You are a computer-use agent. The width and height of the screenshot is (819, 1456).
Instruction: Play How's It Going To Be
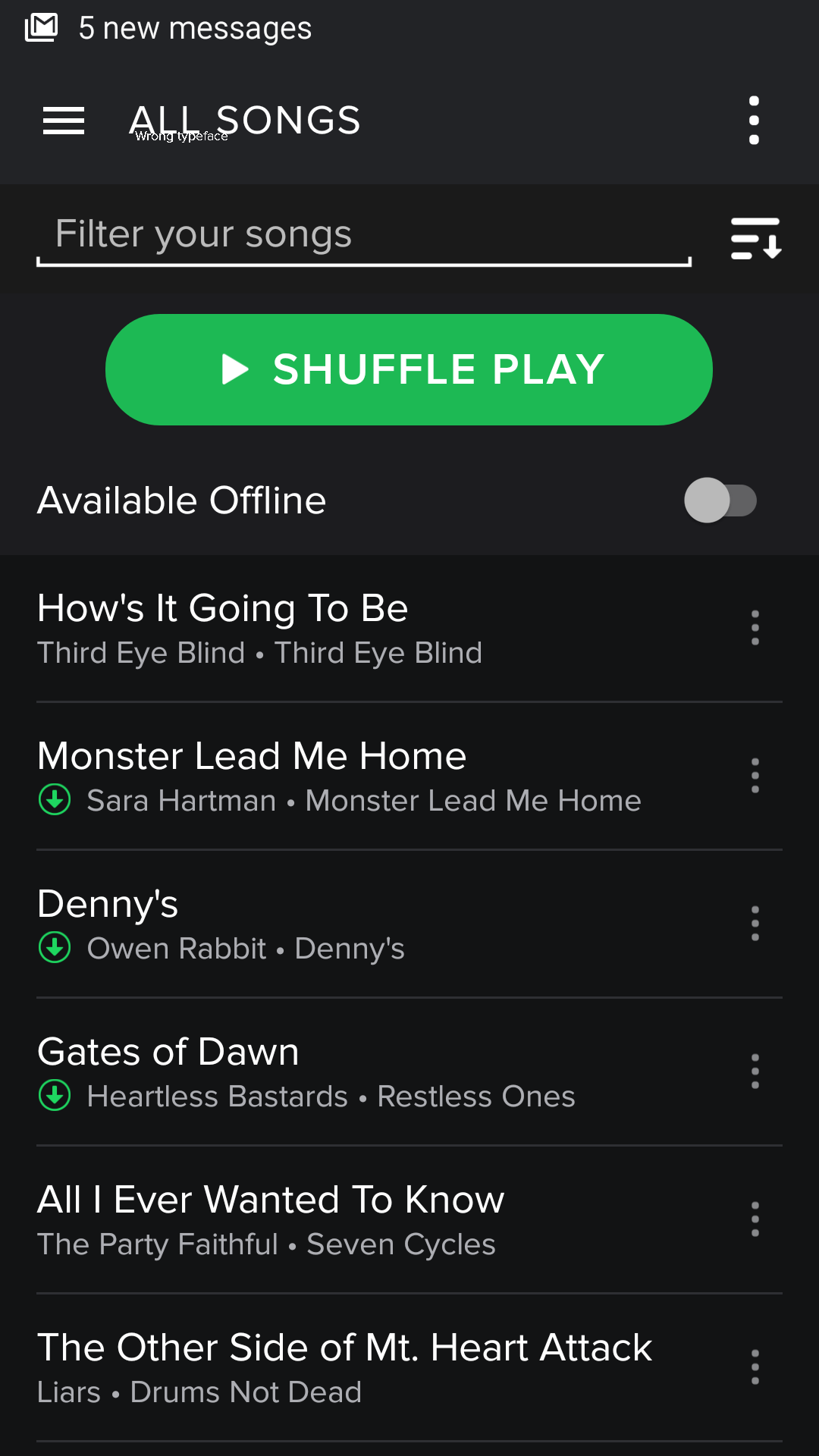(379, 629)
